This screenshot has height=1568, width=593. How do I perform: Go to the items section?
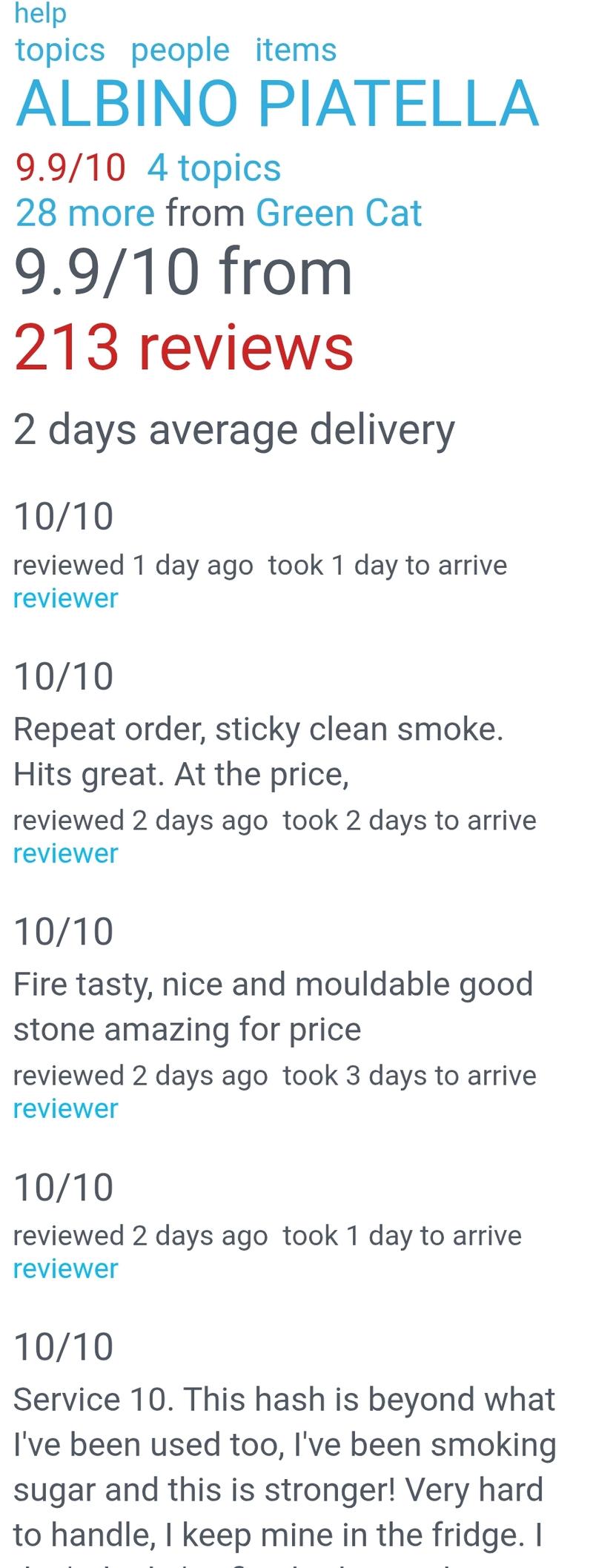tap(296, 50)
